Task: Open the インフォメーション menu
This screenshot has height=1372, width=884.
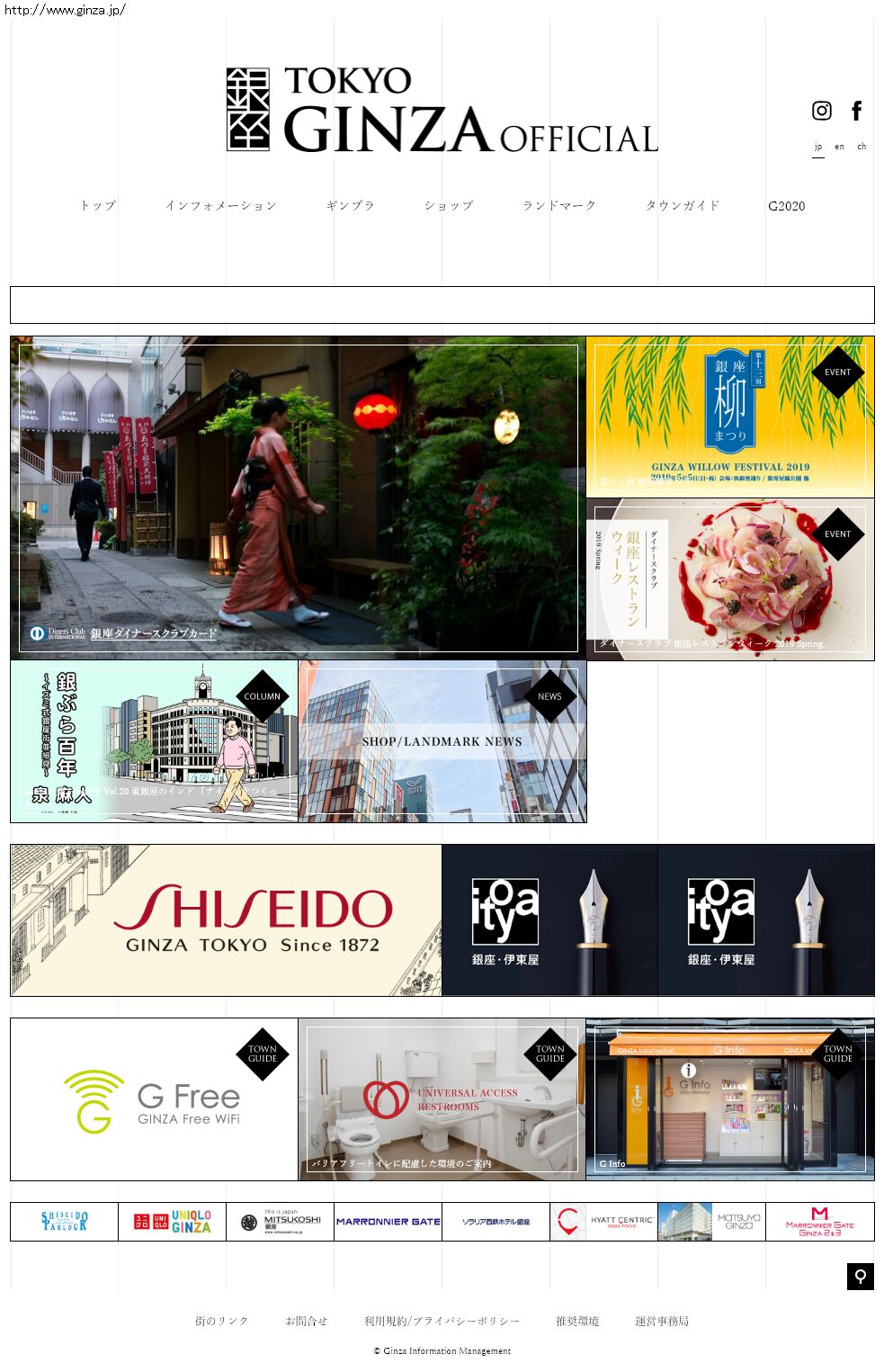Action: (220, 206)
